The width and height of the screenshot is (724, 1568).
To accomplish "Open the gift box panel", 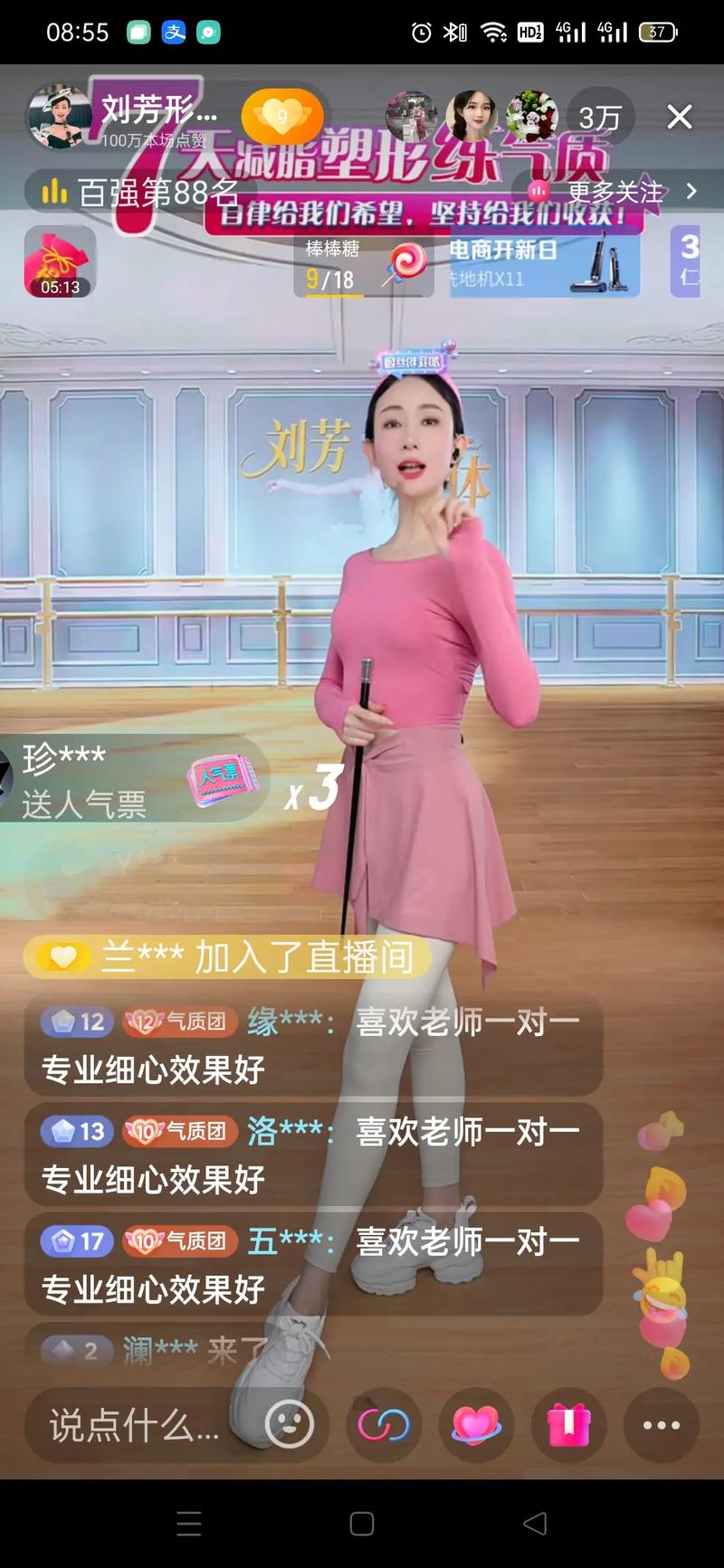I will coord(568,1425).
